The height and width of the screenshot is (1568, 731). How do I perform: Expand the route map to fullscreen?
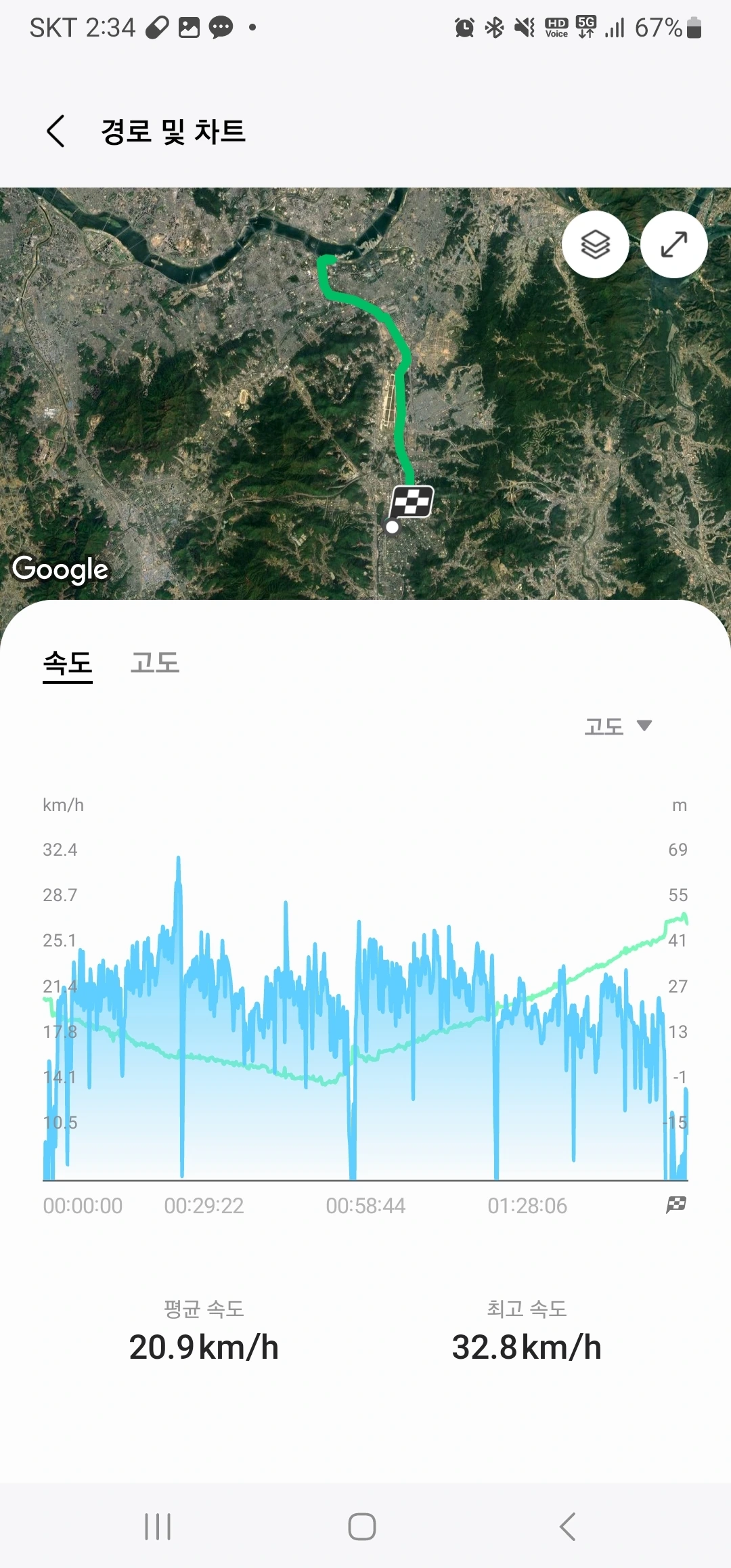click(x=674, y=244)
